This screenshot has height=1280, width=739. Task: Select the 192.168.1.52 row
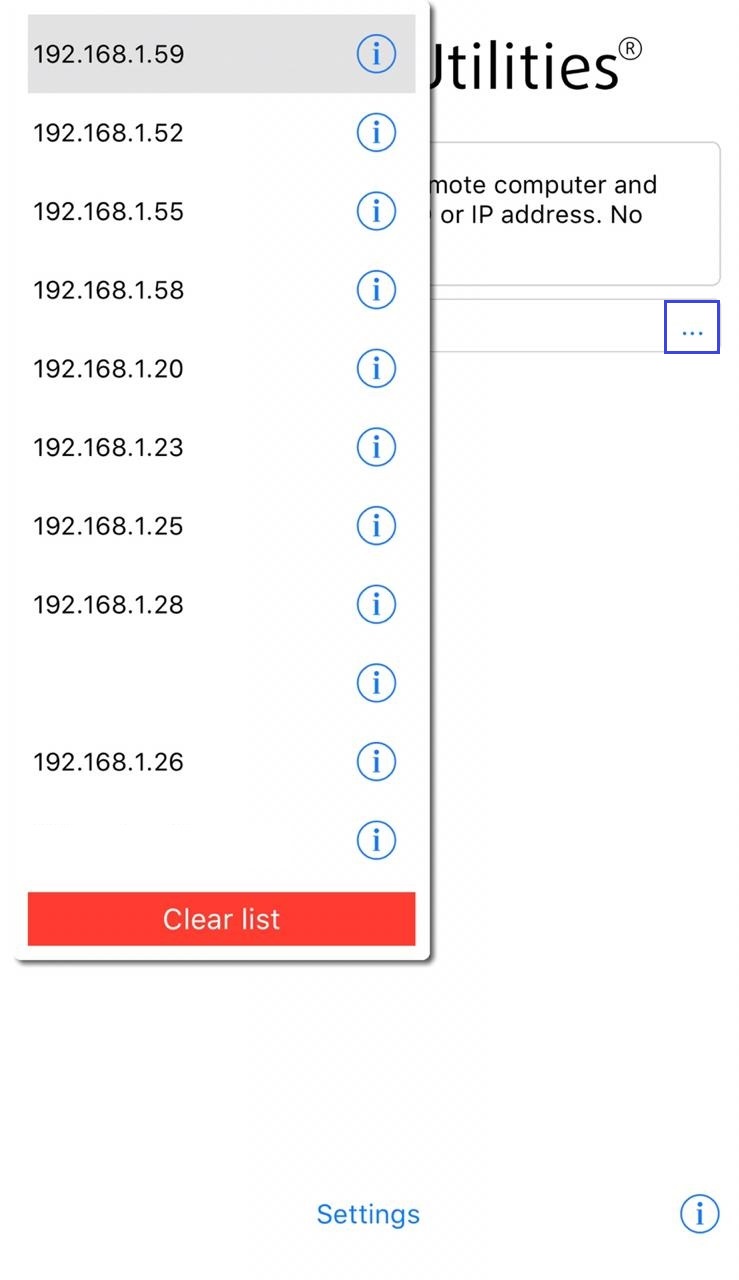pyautogui.click(x=109, y=133)
